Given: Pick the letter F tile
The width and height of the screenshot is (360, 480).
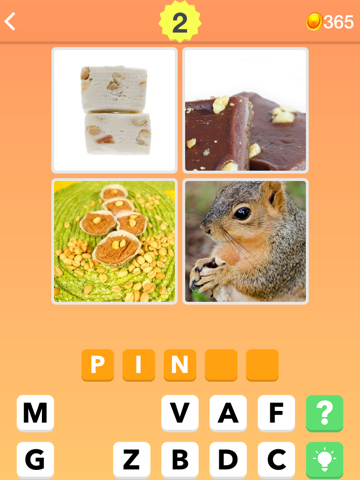Looking at the screenshot, I should click(276, 413).
